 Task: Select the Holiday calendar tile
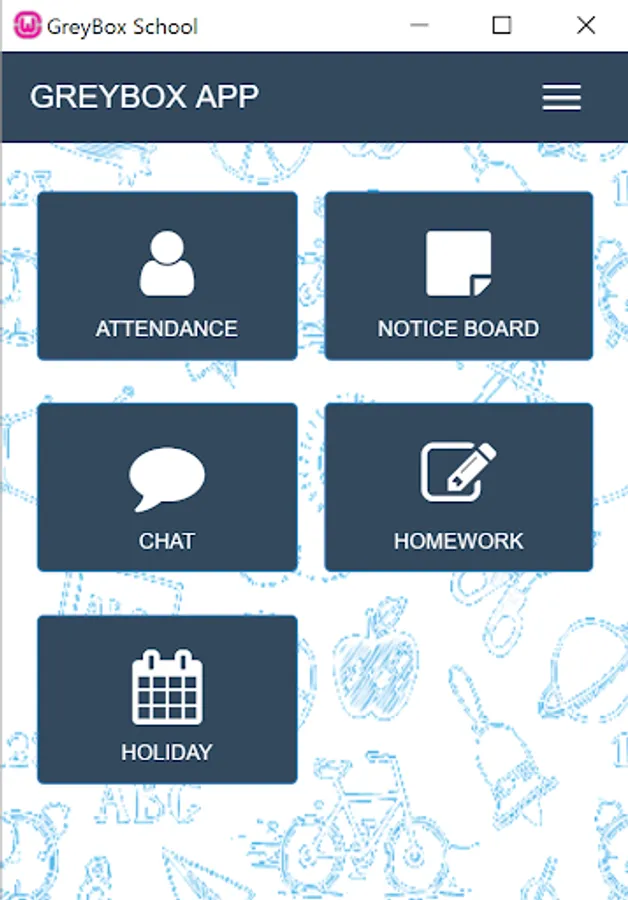(x=167, y=699)
